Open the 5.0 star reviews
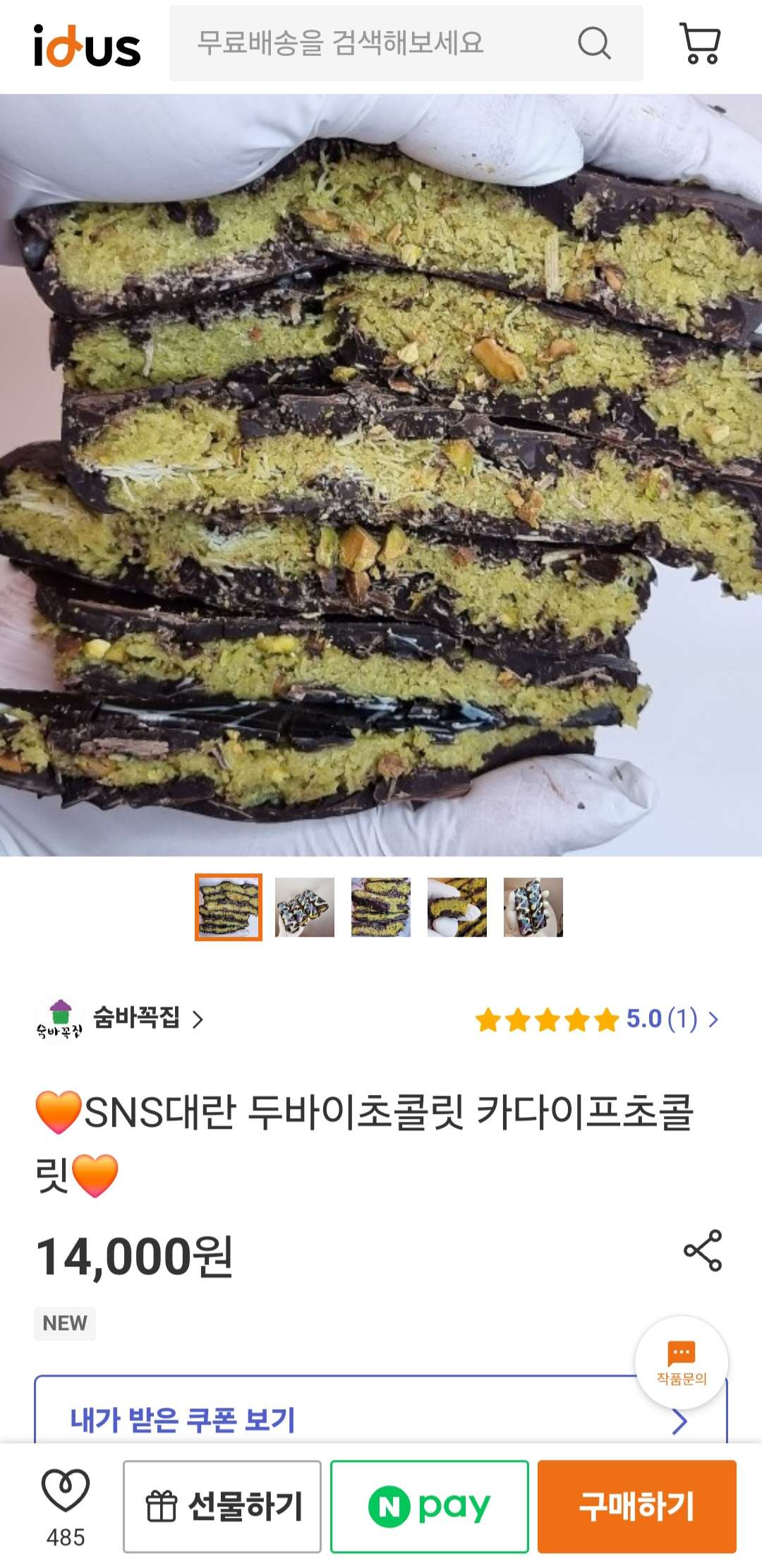Image resolution: width=762 pixels, height=1568 pixels. [x=597, y=1019]
